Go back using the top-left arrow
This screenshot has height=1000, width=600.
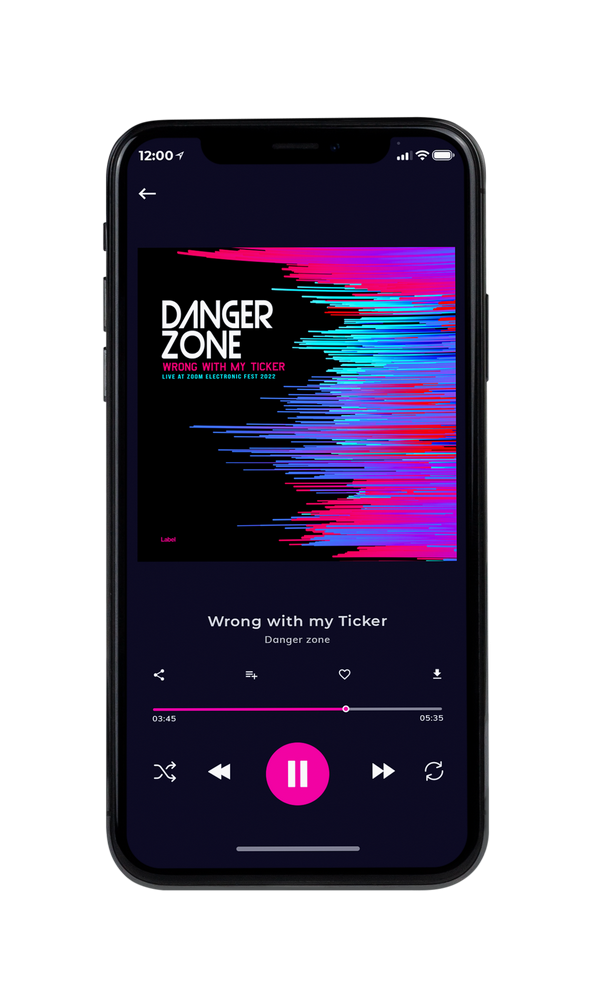pos(147,193)
